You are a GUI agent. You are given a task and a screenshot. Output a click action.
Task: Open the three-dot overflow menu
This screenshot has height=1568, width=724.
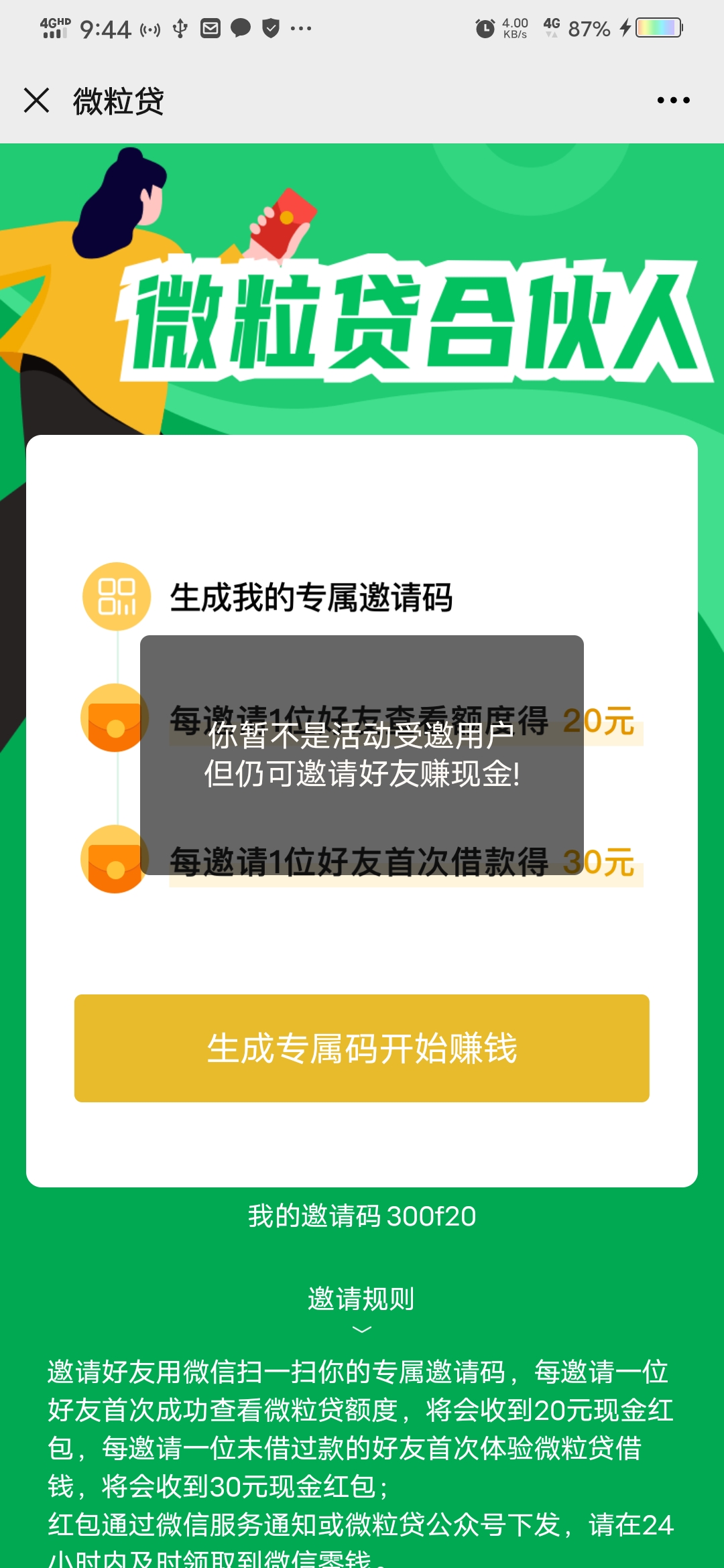pos(673,101)
